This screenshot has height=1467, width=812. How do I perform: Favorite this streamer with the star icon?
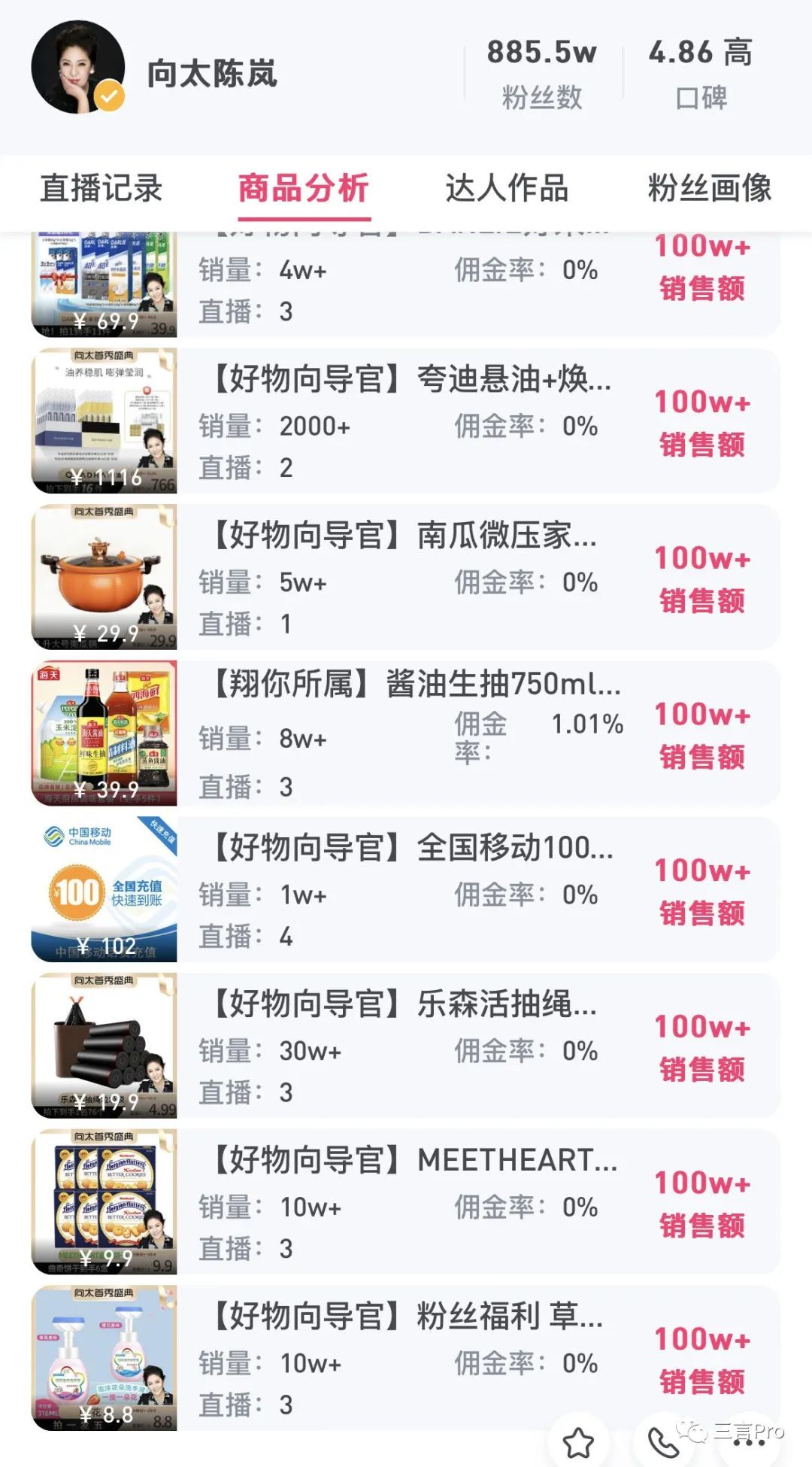point(579,1441)
